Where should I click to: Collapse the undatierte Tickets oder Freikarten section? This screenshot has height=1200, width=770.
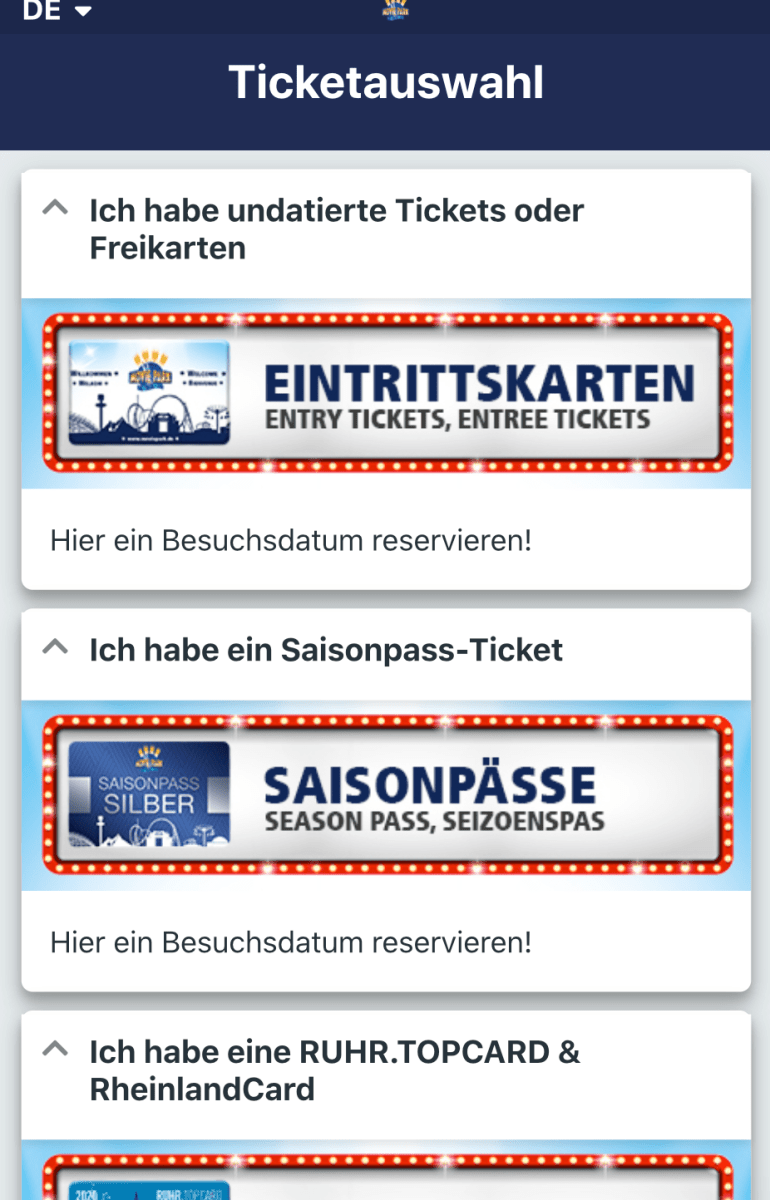tap(56, 209)
